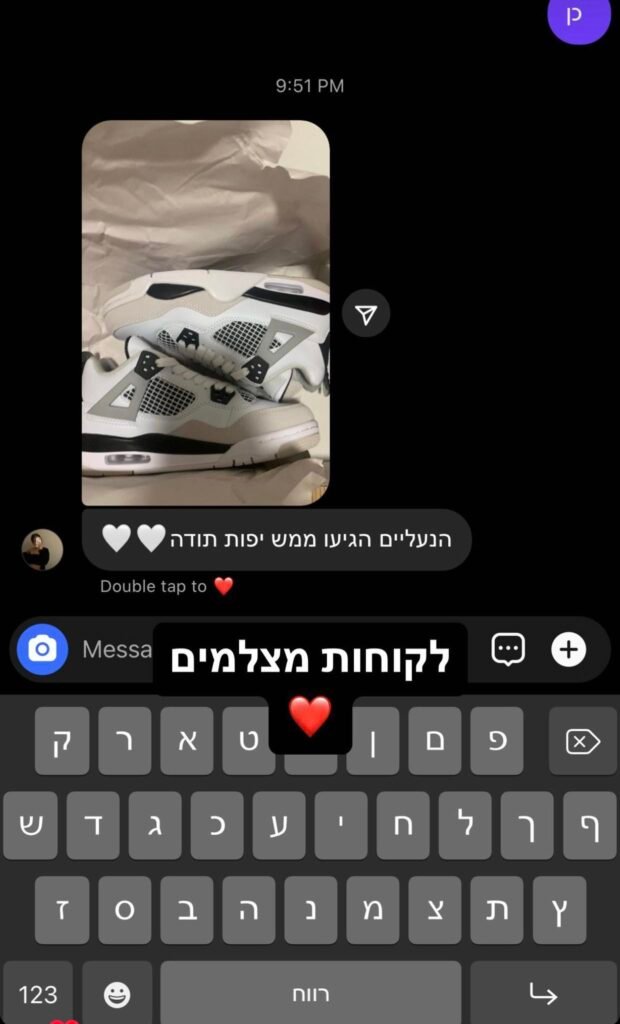Open the sticker and GIF picker
The width and height of the screenshot is (620, 1024).
pyautogui.click(x=508, y=650)
